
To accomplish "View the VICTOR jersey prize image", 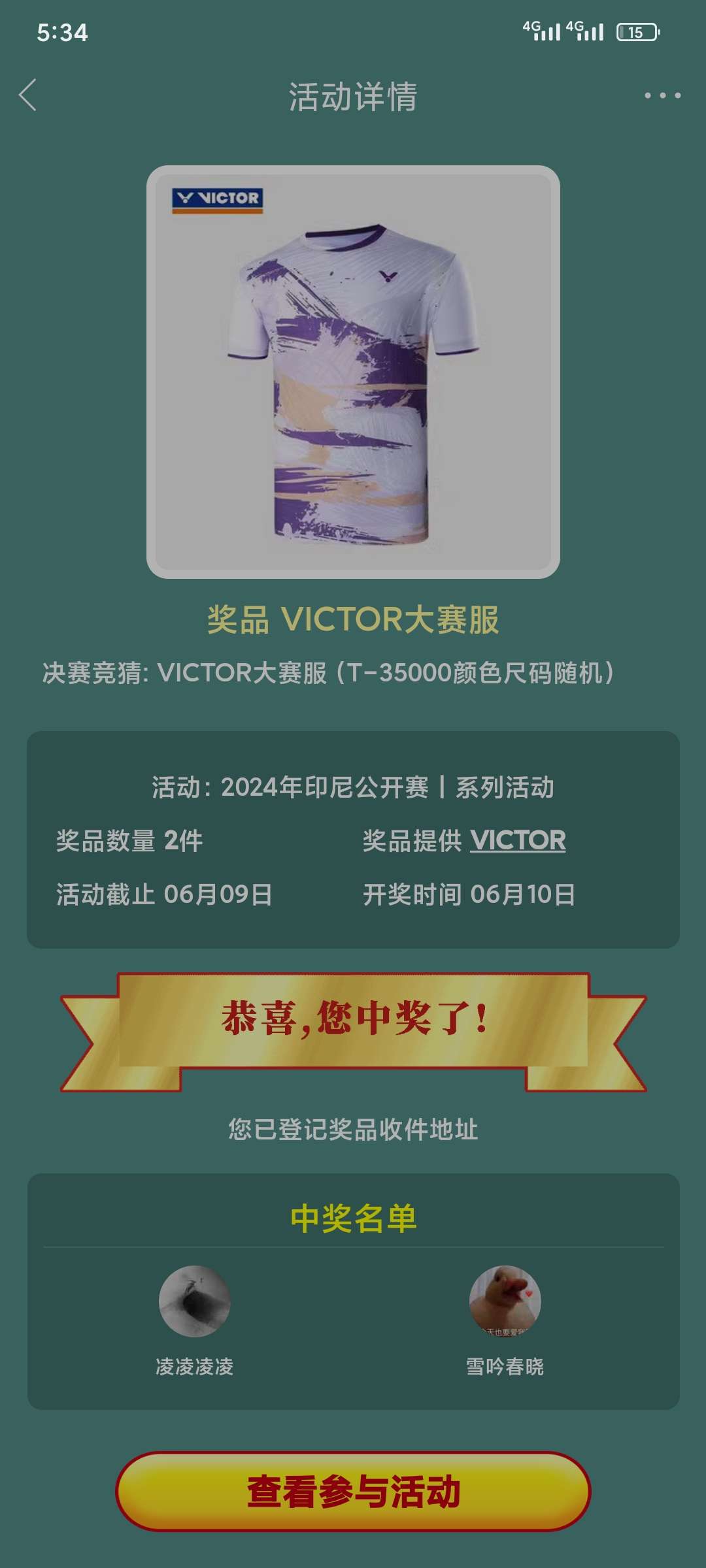I will click(353, 372).
